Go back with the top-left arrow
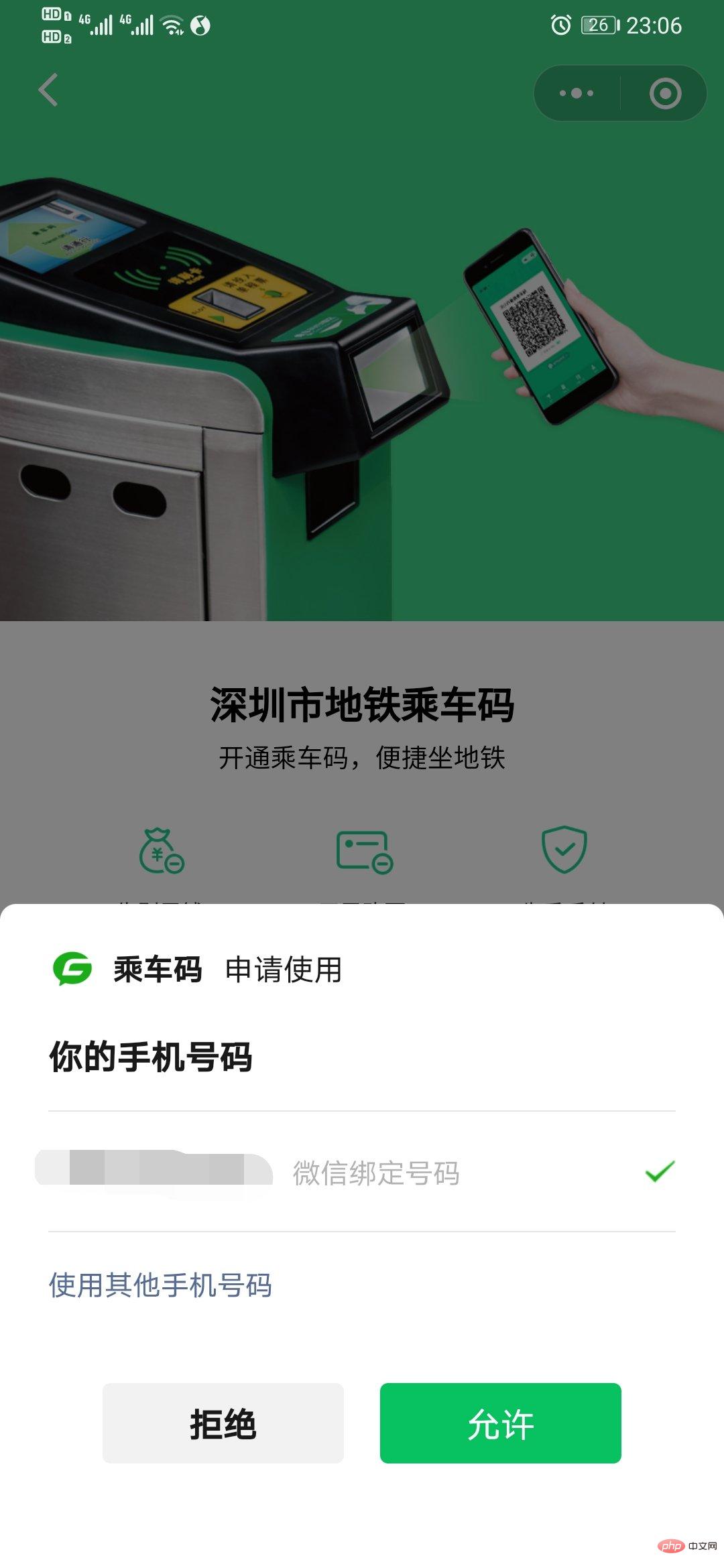 (x=48, y=90)
